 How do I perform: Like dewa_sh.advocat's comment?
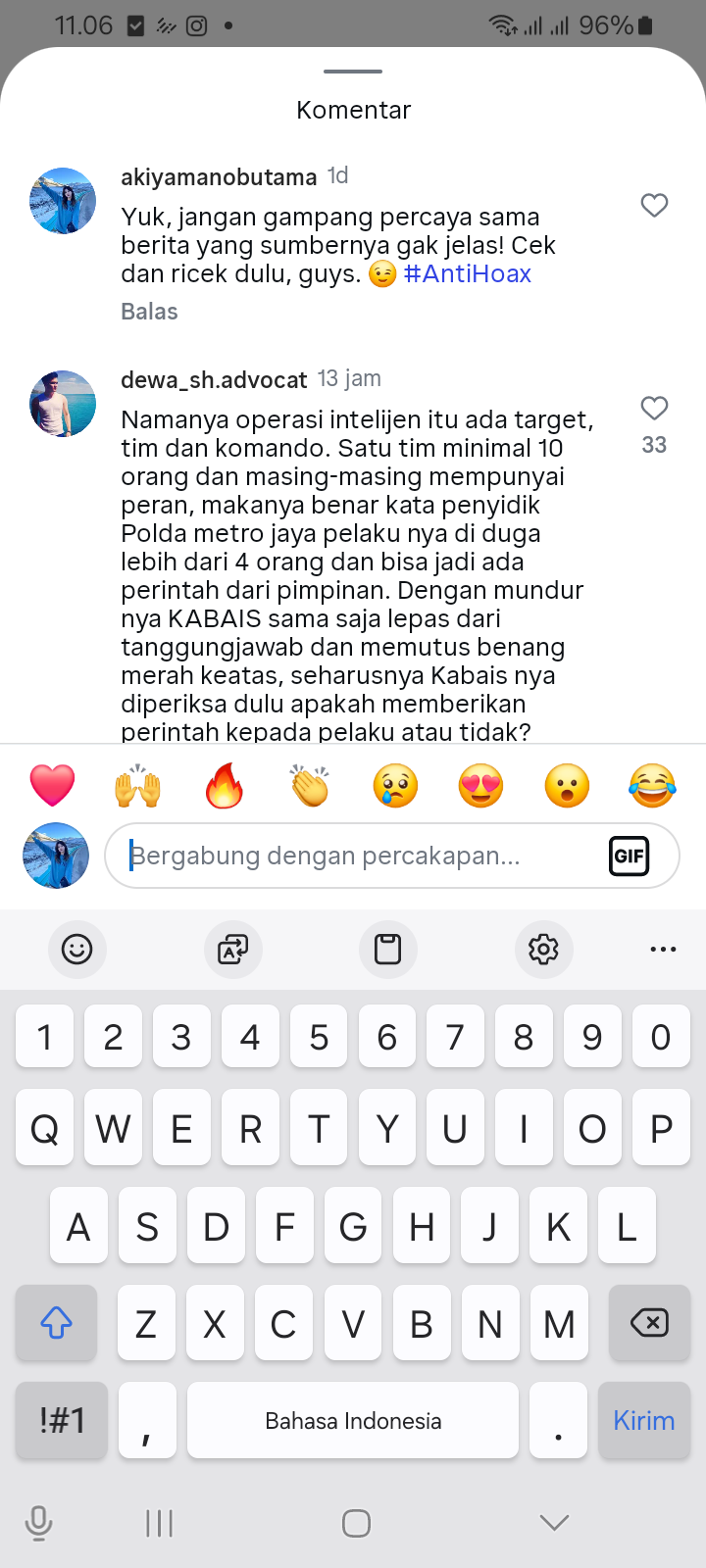click(x=654, y=409)
